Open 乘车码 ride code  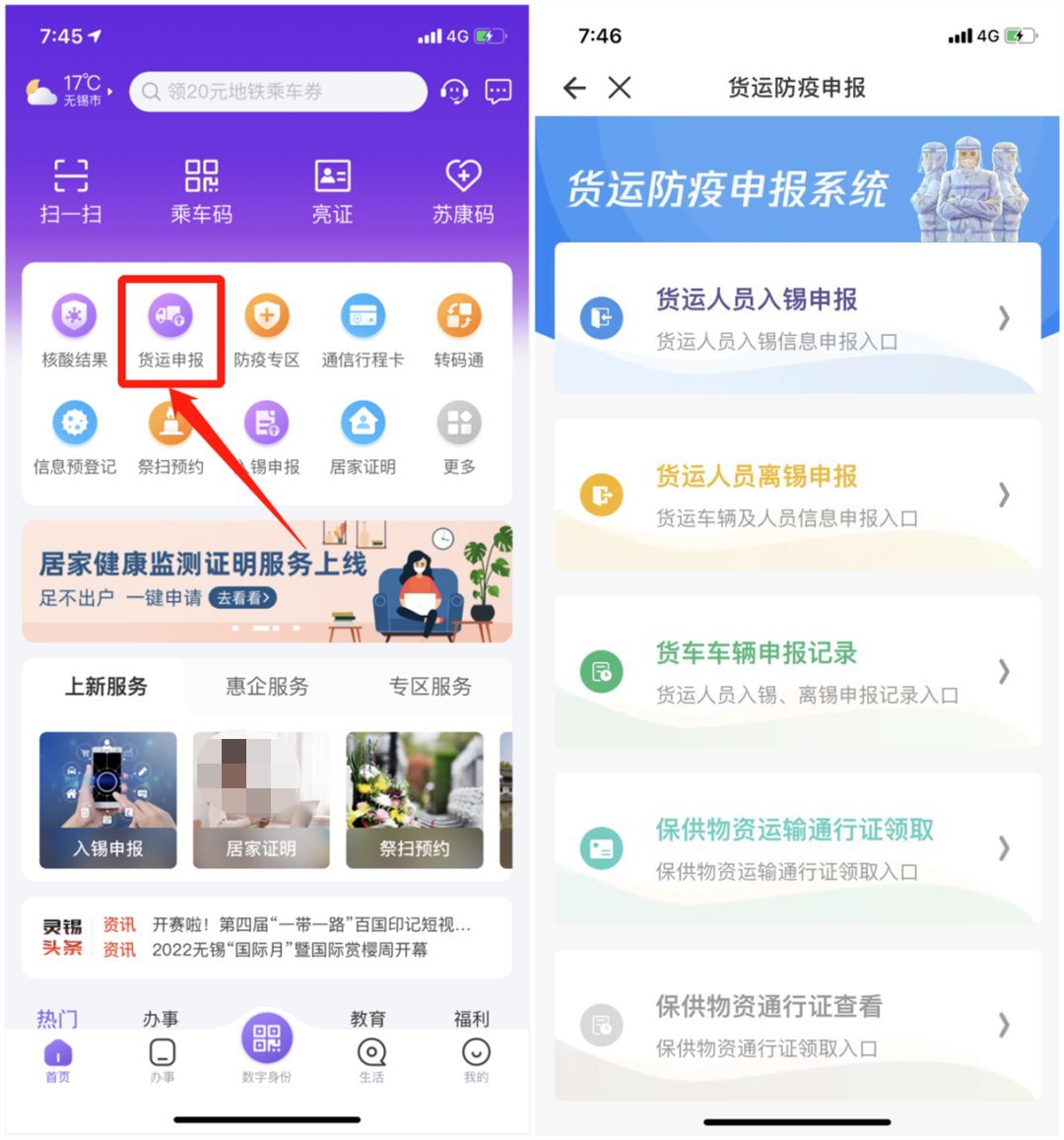pos(201,190)
